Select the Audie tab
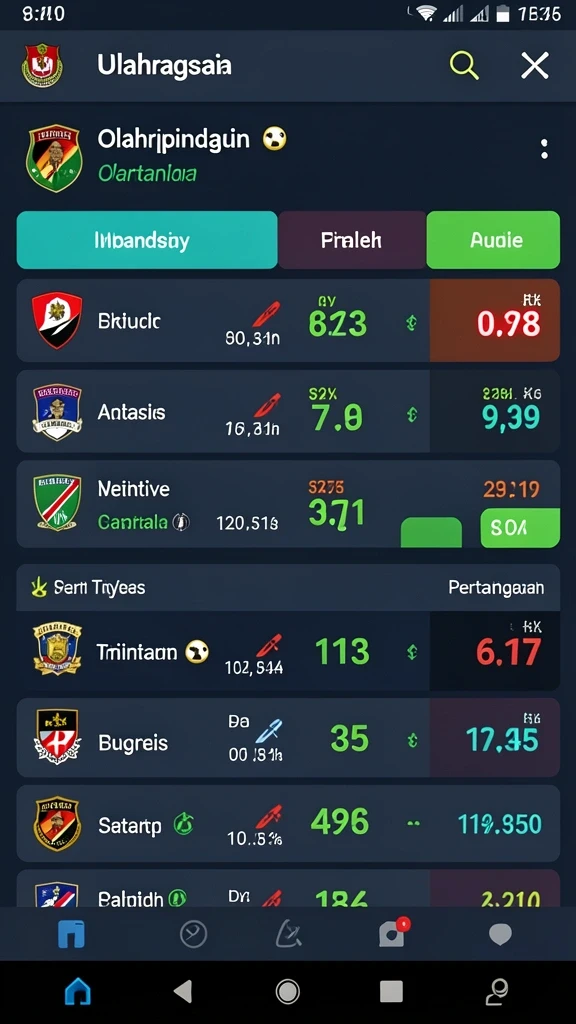The image size is (576, 1024). (x=493, y=240)
